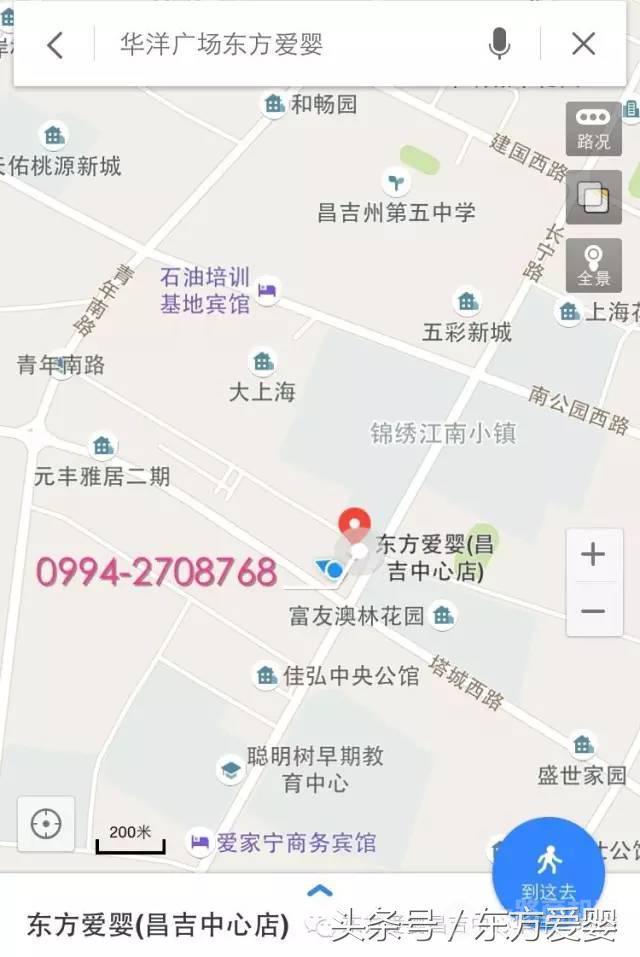Start voice search with the microphone
Image resolution: width=640 pixels, height=957 pixels.
point(499,44)
